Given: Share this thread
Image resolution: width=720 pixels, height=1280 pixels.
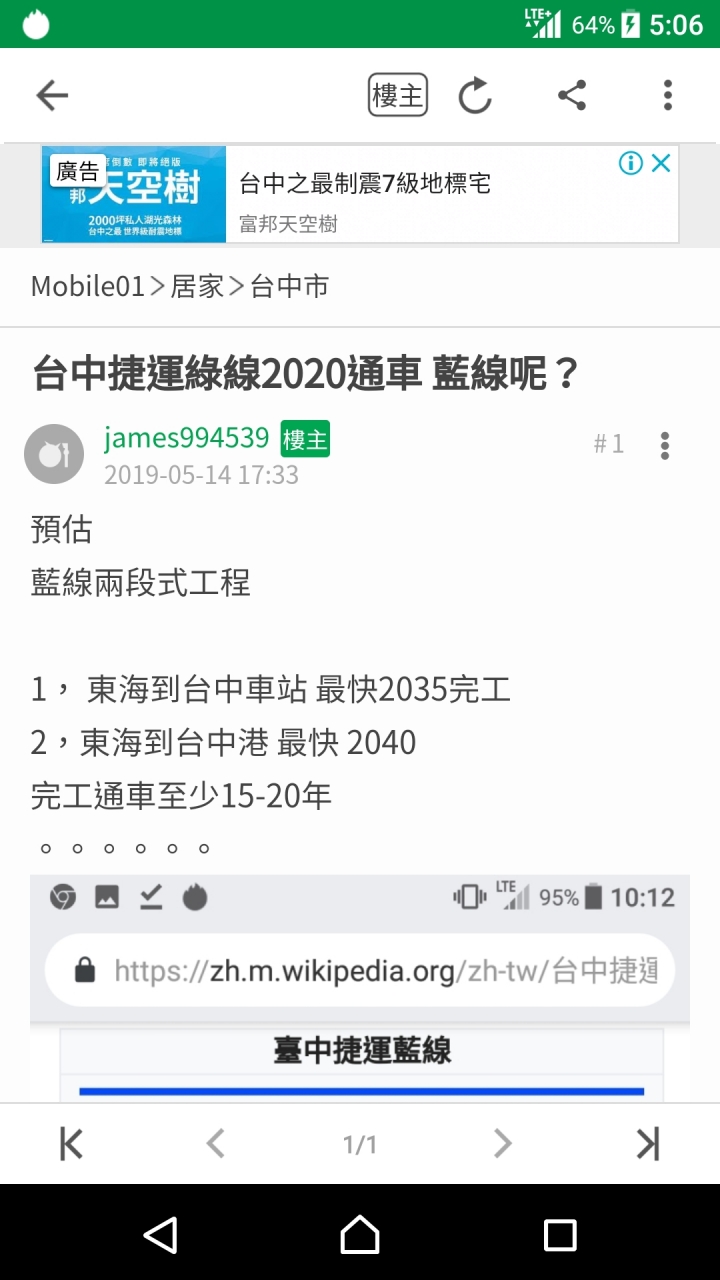Looking at the screenshot, I should pos(571,96).
